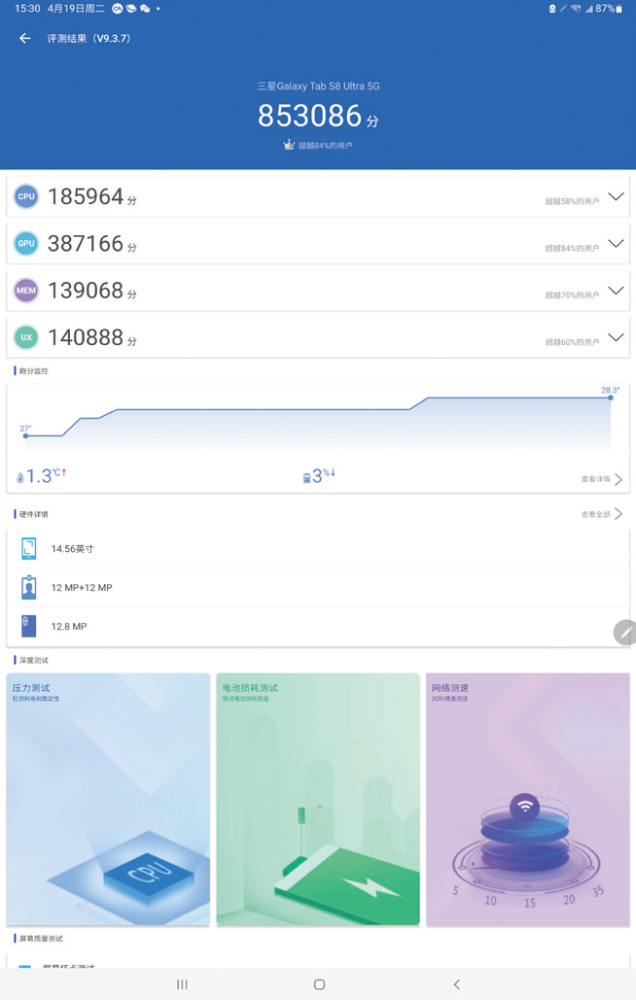Expand the MEM score row

[x=616, y=291]
